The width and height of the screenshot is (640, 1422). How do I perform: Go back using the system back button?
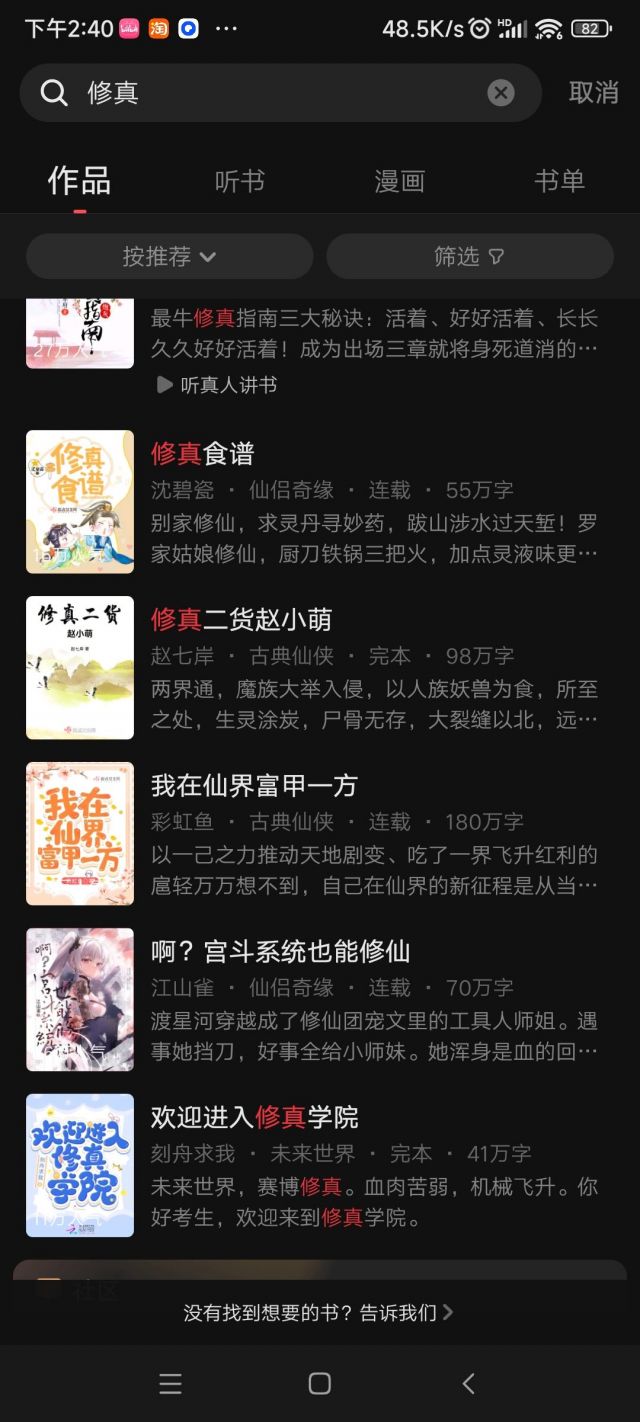(468, 1383)
